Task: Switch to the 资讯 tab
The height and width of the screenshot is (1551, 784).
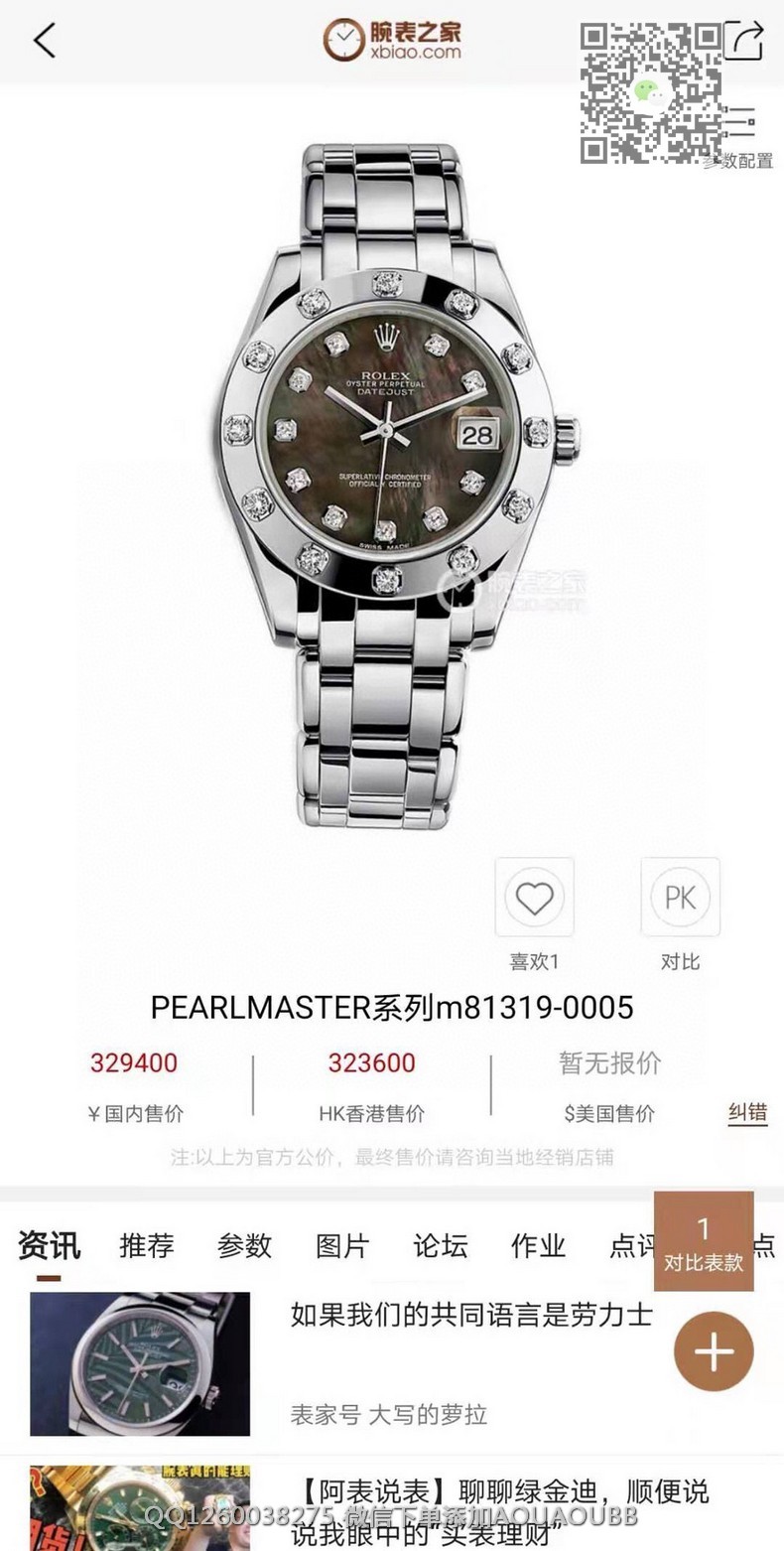Action: (x=49, y=1245)
